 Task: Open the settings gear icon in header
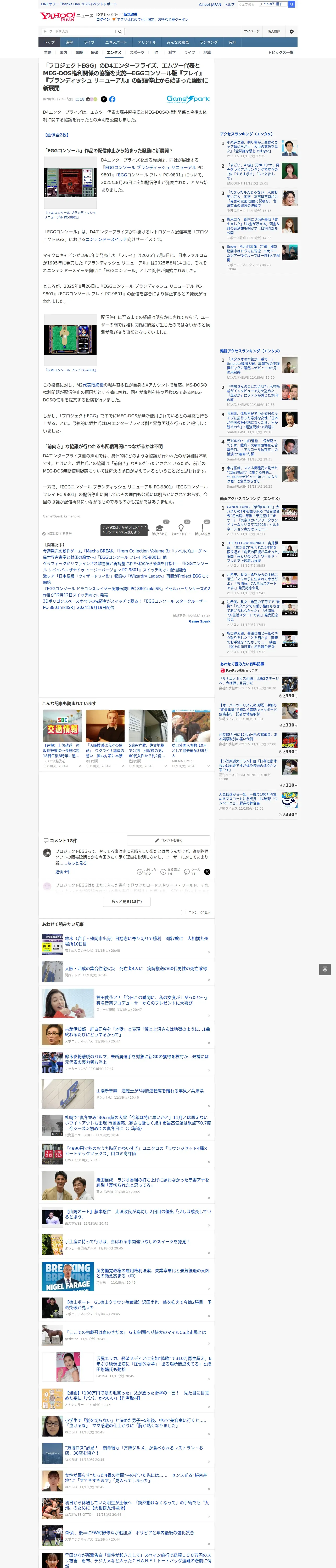tap(291, 31)
